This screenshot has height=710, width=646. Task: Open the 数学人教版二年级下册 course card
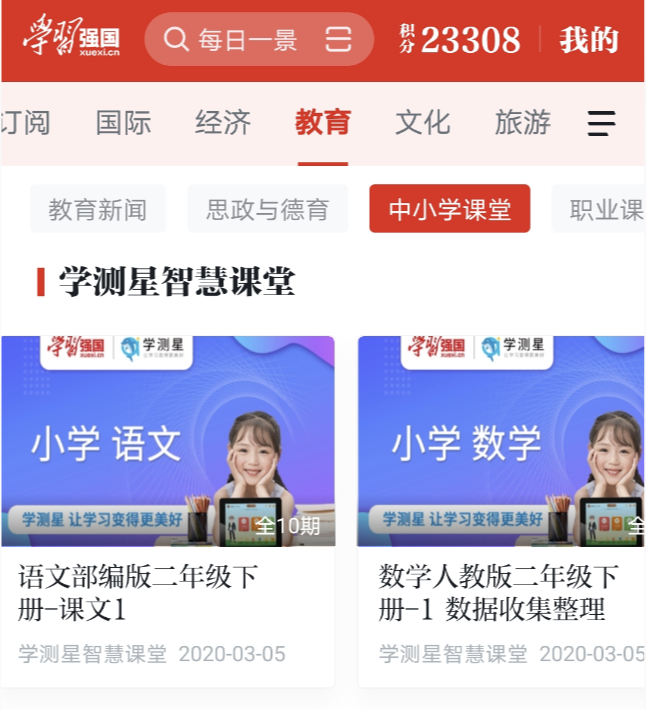tap(501, 510)
